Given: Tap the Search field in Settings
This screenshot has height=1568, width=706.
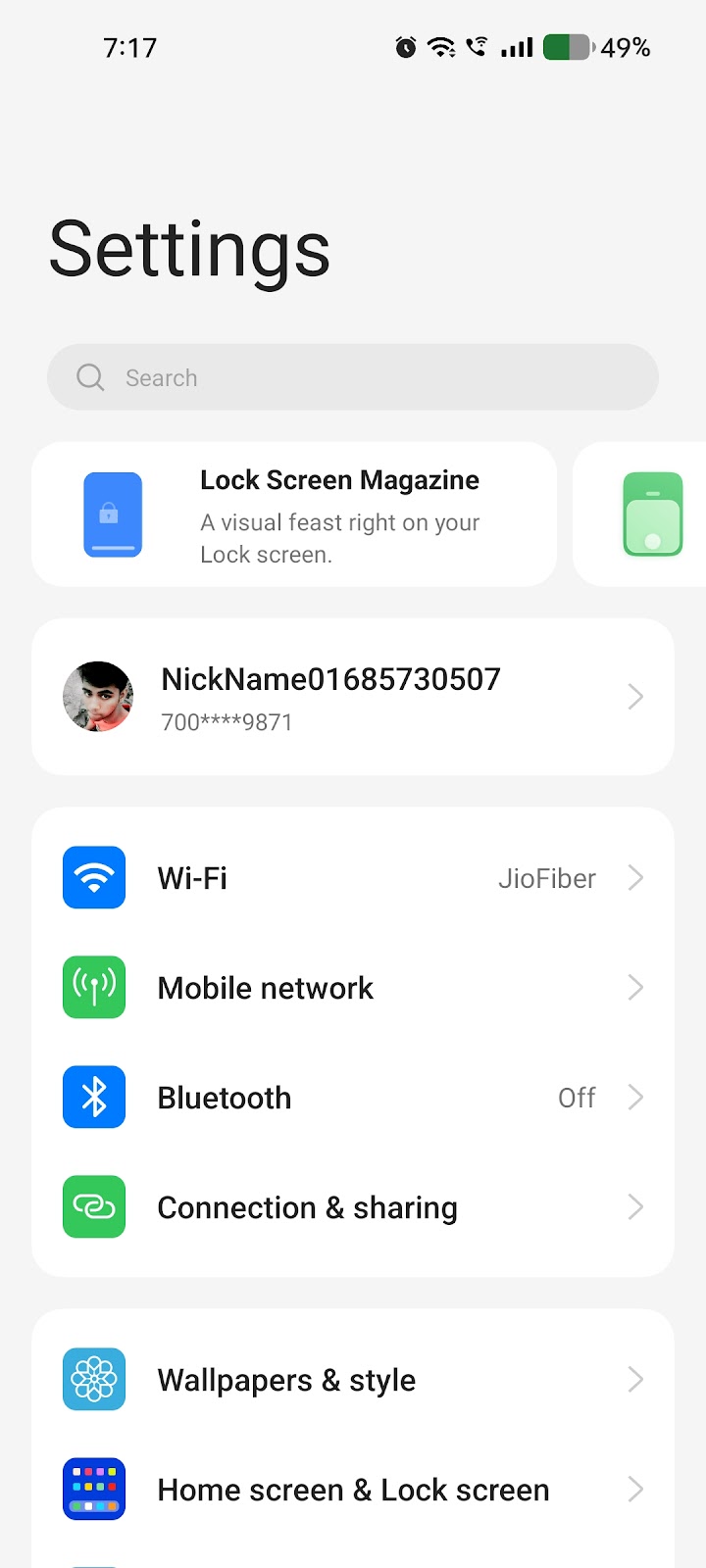Looking at the screenshot, I should pyautogui.click(x=353, y=377).
